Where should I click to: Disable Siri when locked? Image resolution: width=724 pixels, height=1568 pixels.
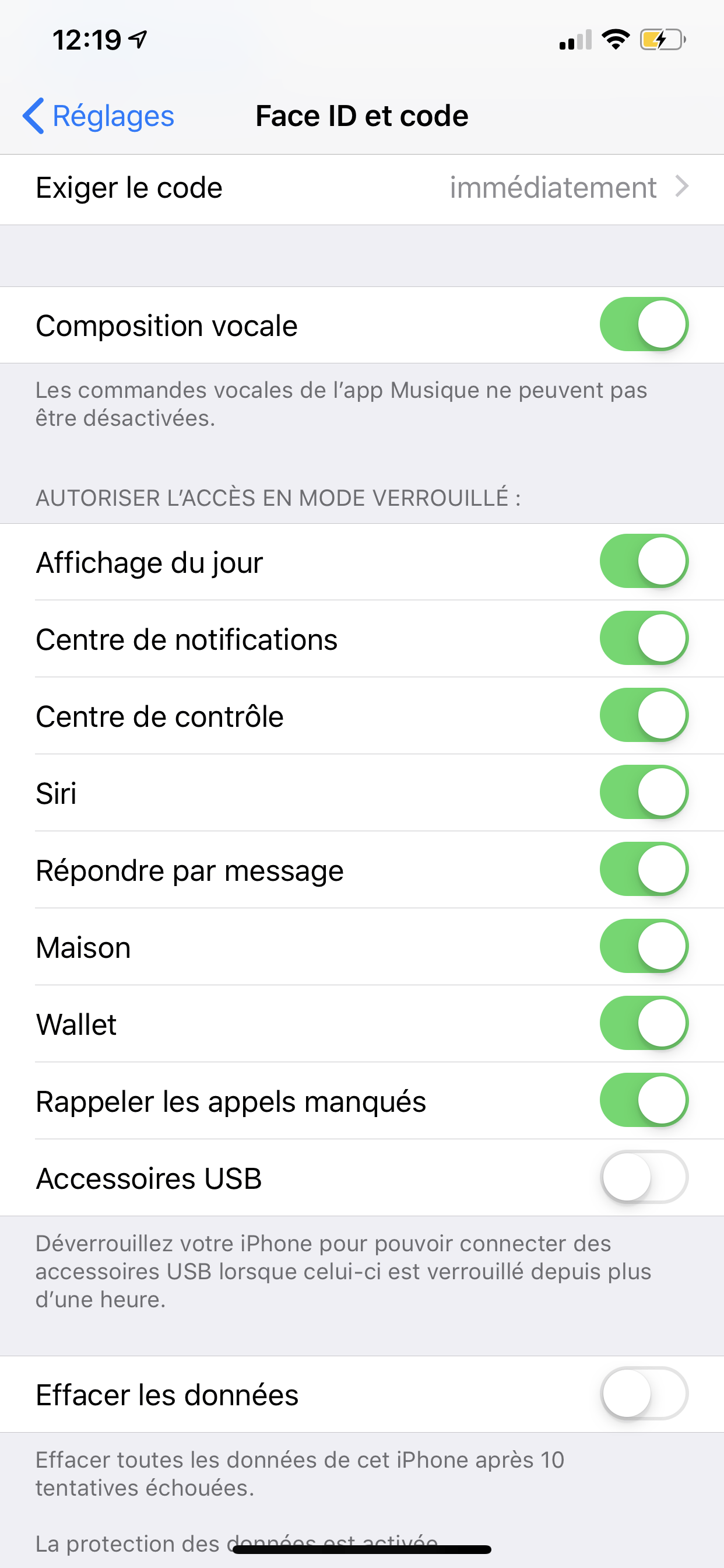point(644,793)
